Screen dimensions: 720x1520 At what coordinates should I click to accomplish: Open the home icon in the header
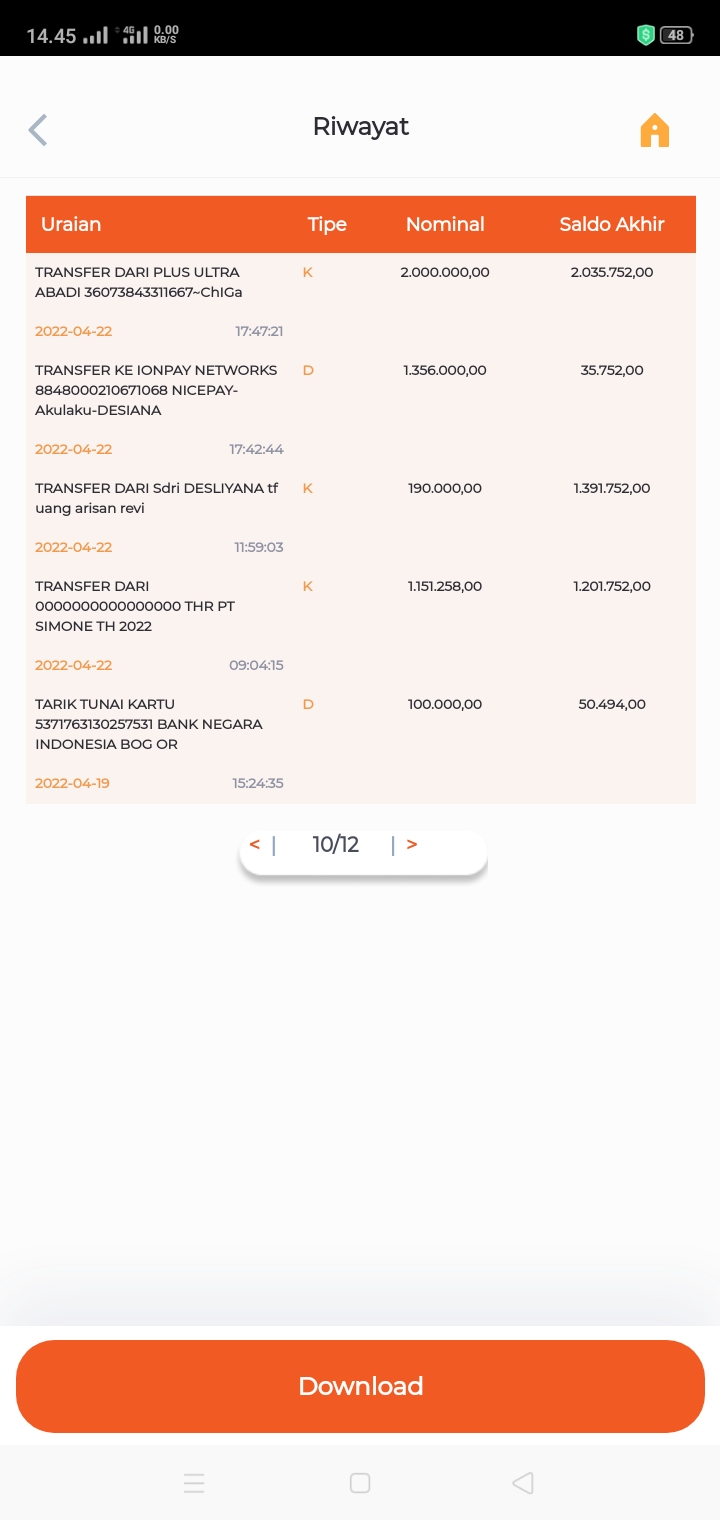tap(654, 130)
